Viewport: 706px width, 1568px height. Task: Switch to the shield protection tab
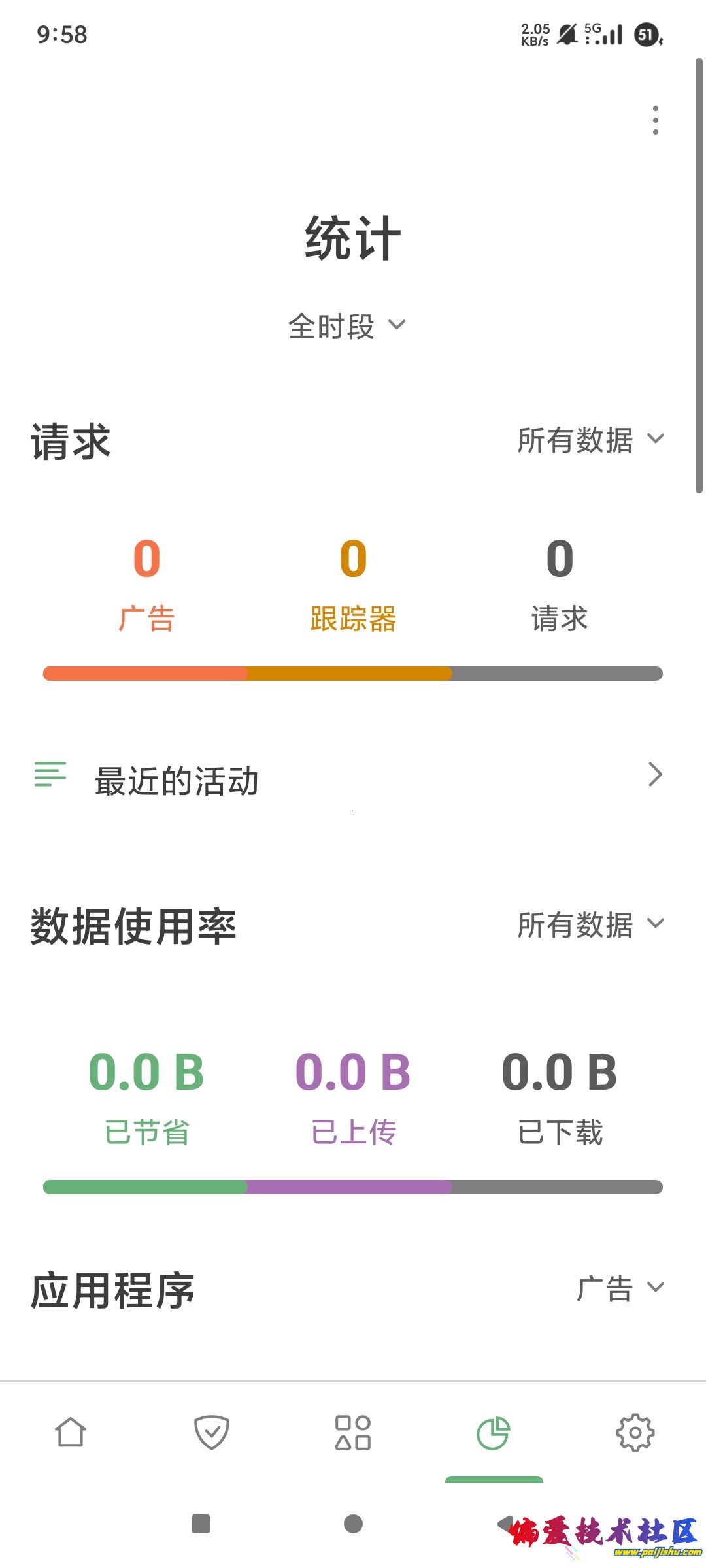point(212,1433)
